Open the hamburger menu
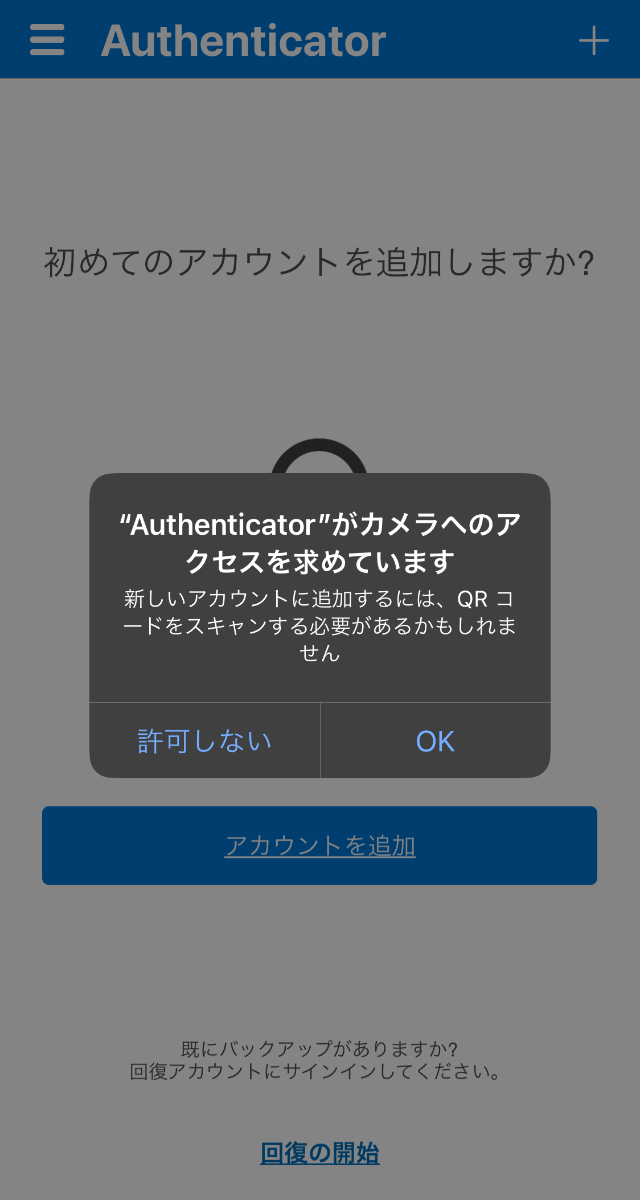This screenshot has height=1200, width=640. [x=47, y=40]
